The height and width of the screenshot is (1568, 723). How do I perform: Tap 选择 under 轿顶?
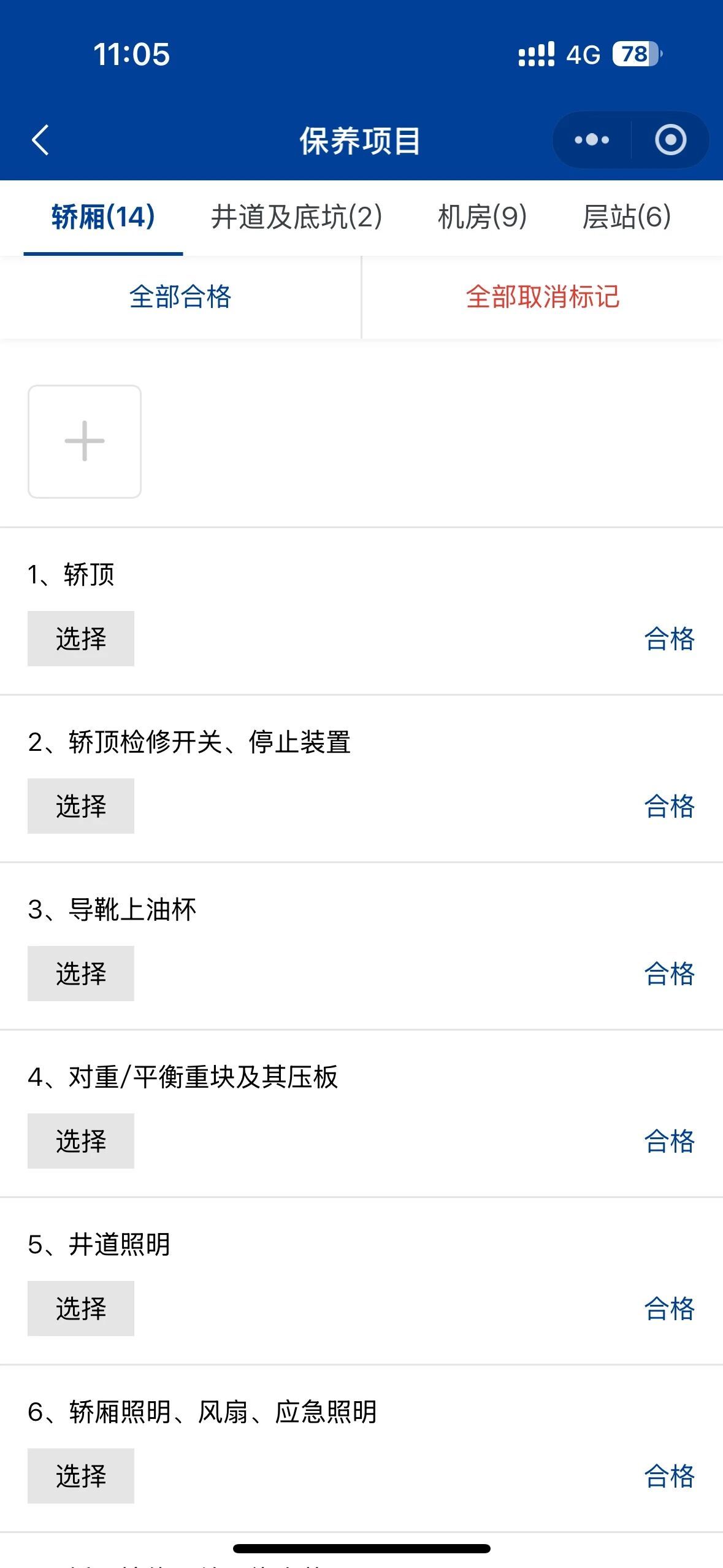(x=81, y=639)
